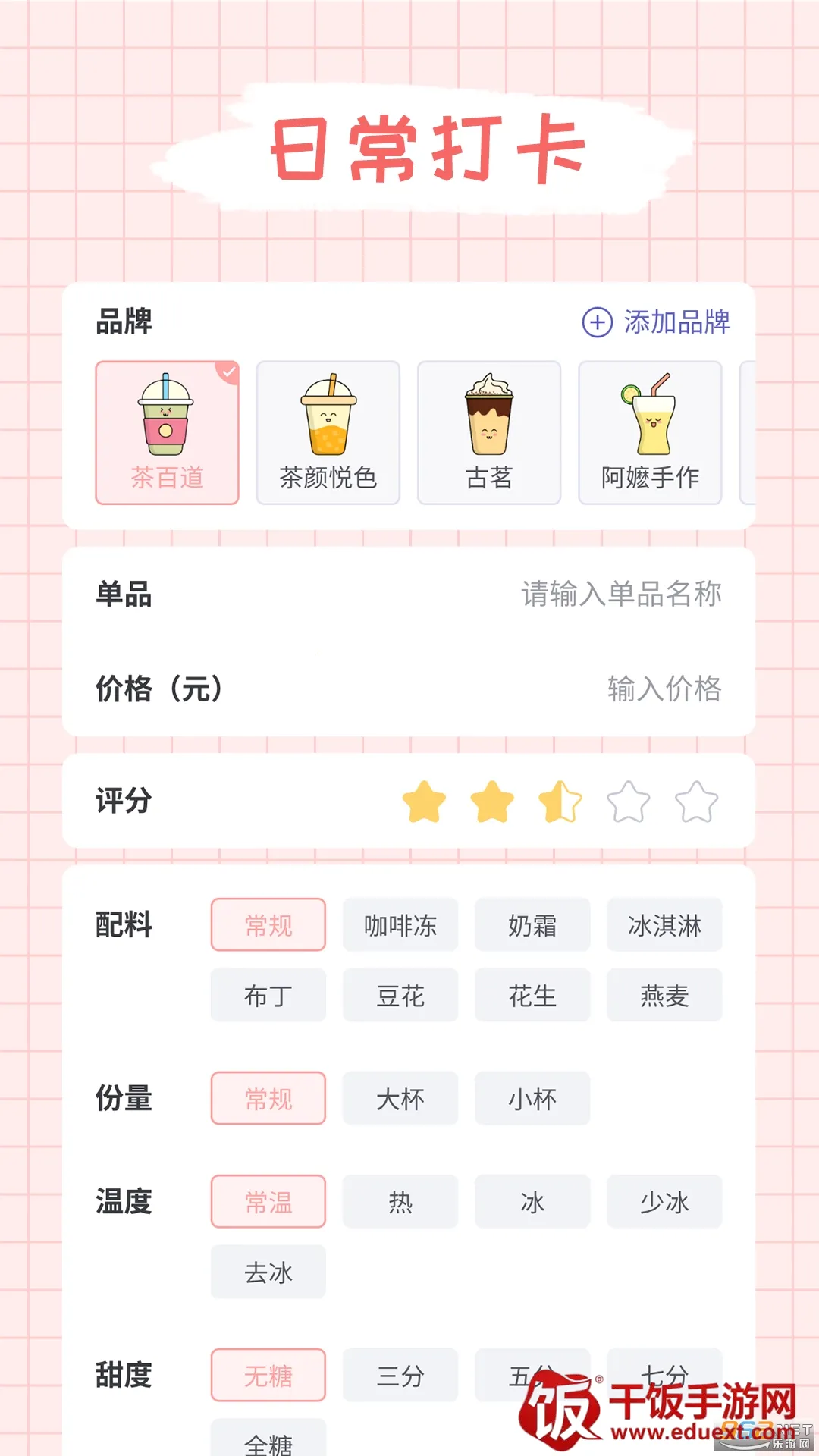The height and width of the screenshot is (1456, 819).
Task: Add 燕麦 as a topping
Action: coord(664,995)
